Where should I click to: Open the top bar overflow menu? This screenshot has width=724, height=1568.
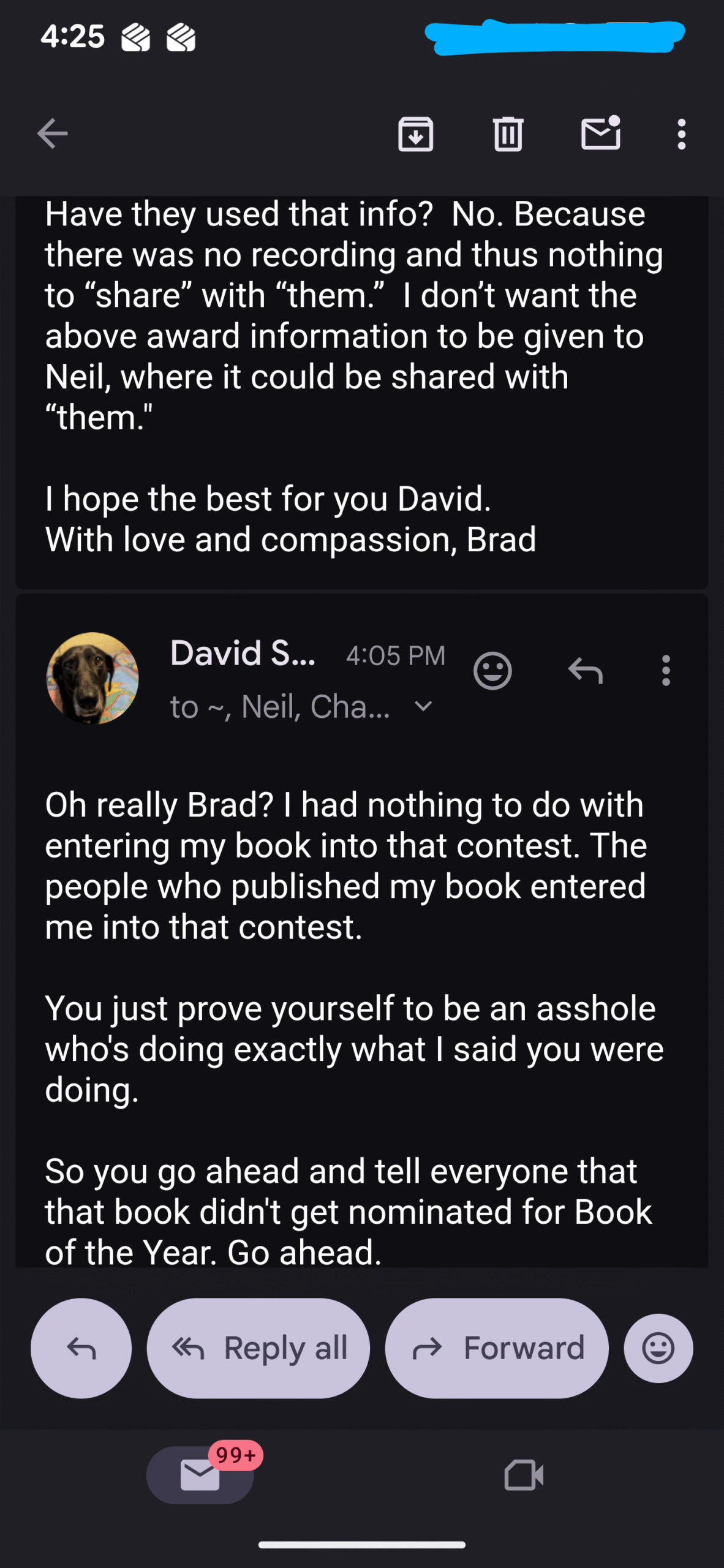click(x=681, y=134)
